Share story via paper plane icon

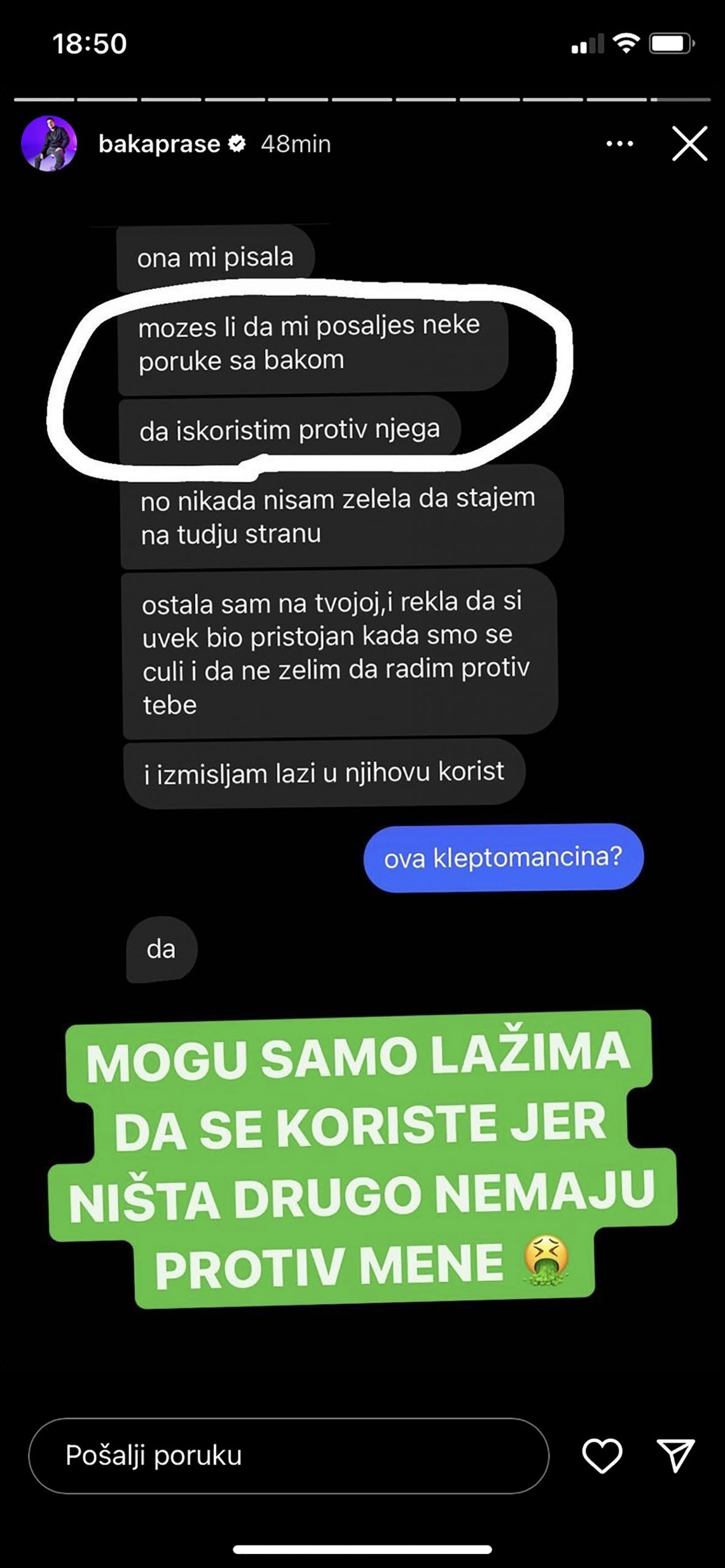(675, 1455)
